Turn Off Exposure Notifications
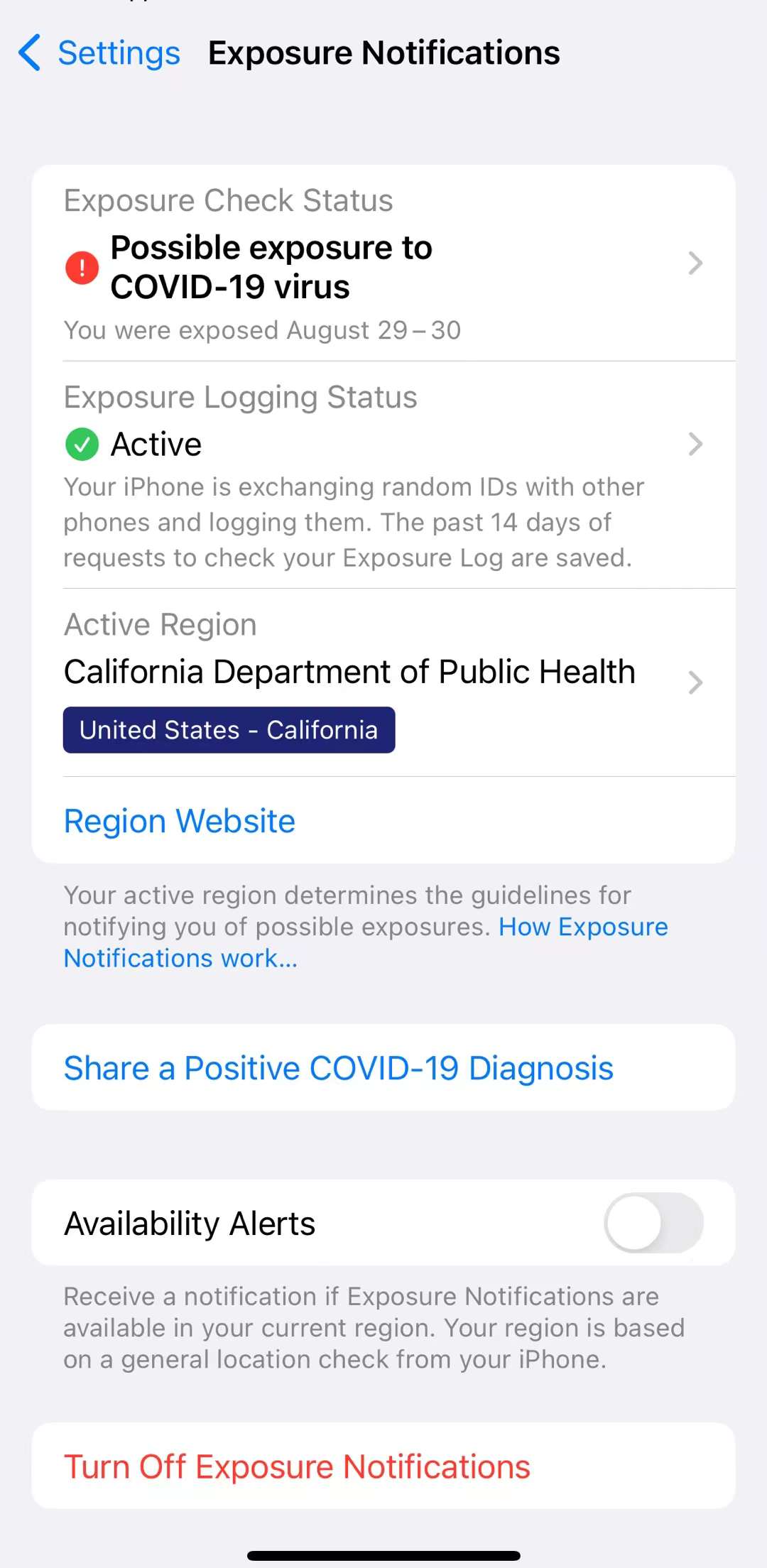The width and height of the screenshot is (767, 1568). pyautogui.click(x=383, y=1466)
